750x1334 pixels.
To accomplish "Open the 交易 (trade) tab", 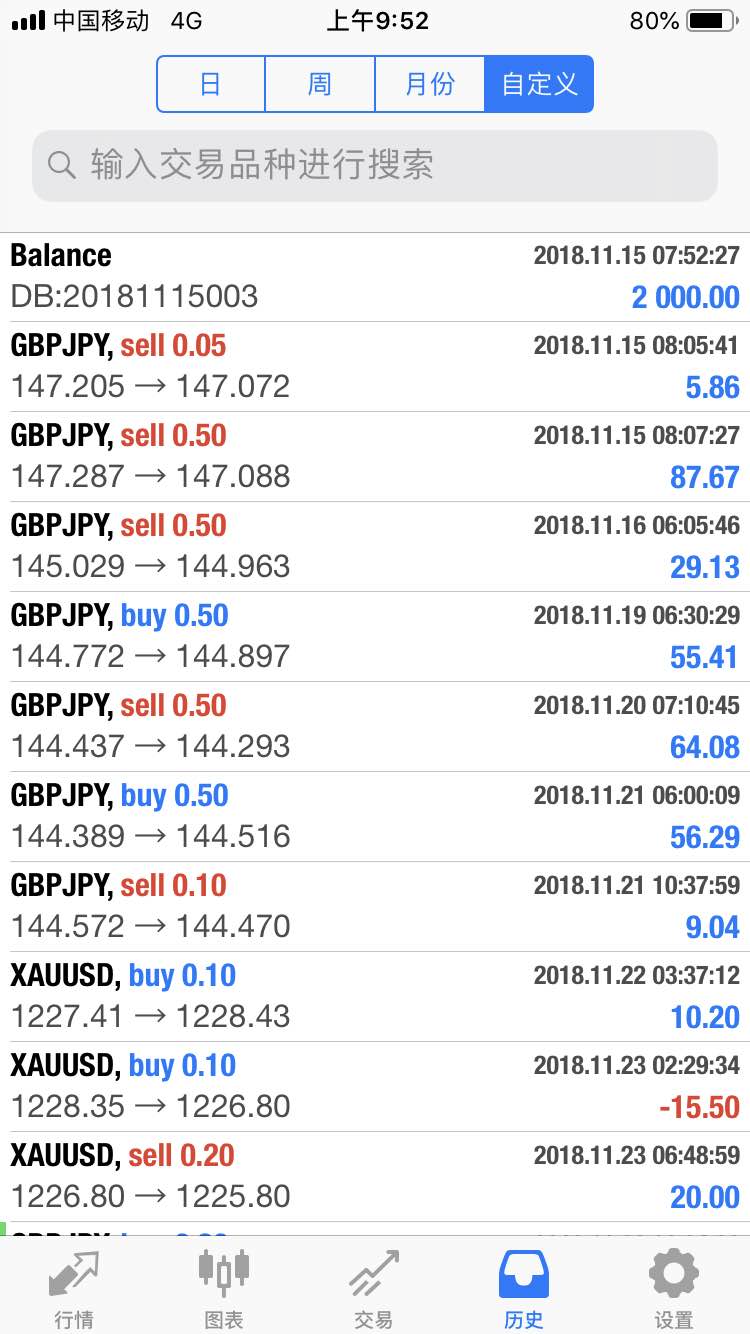I will point(374,1286).
